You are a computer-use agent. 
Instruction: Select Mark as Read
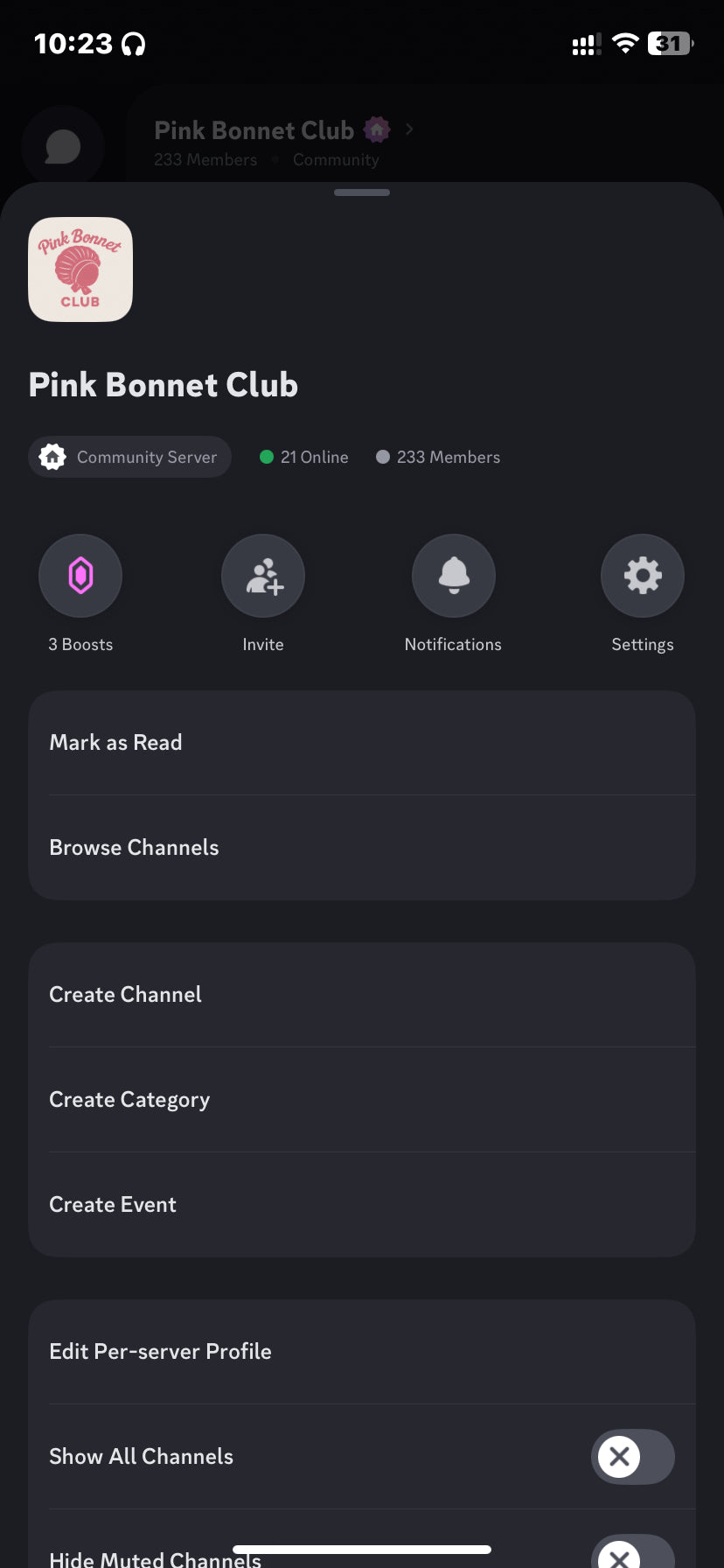click(362, 743)
